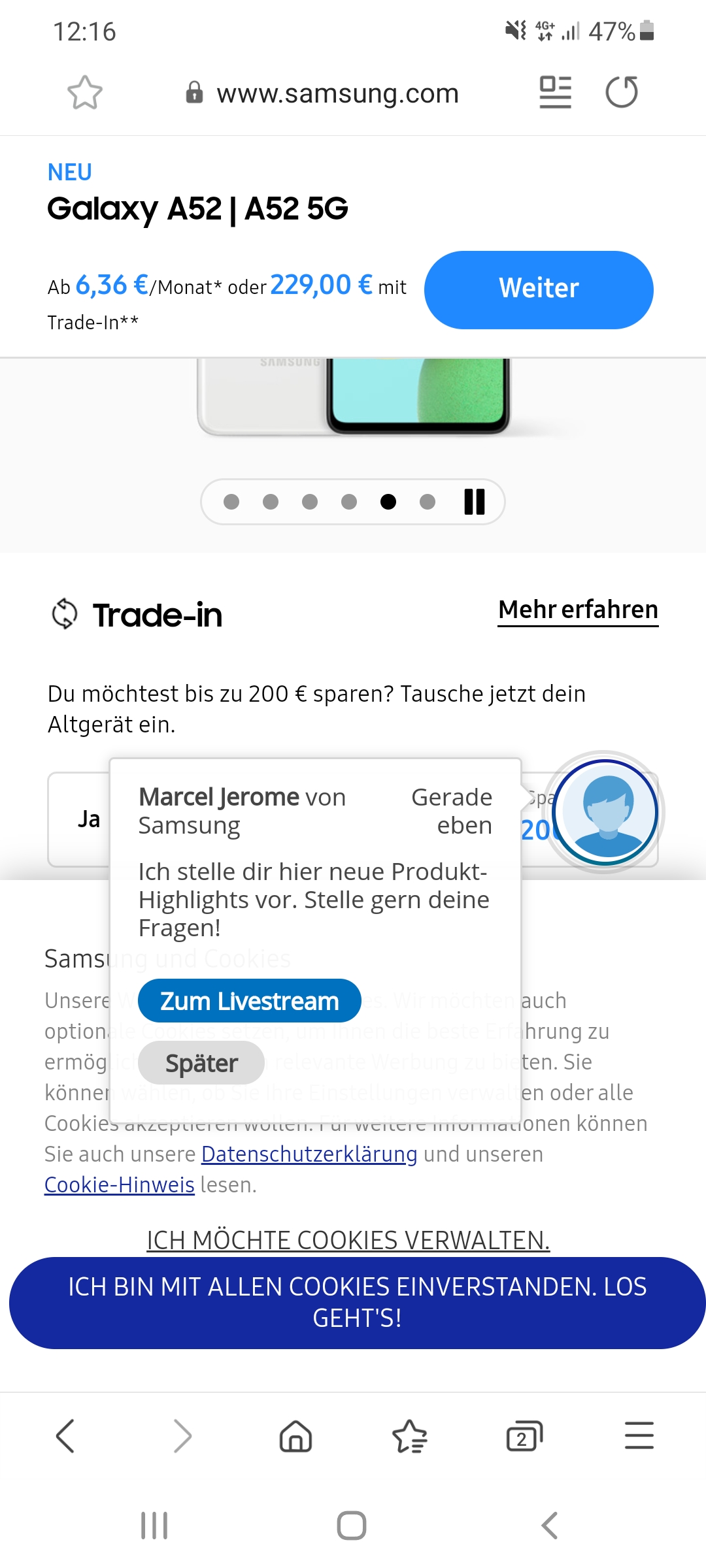This screenshot has height=1568, width=706.
Task: Open the Datenschutzerklärung link
Action: [x=309, y=1154]
